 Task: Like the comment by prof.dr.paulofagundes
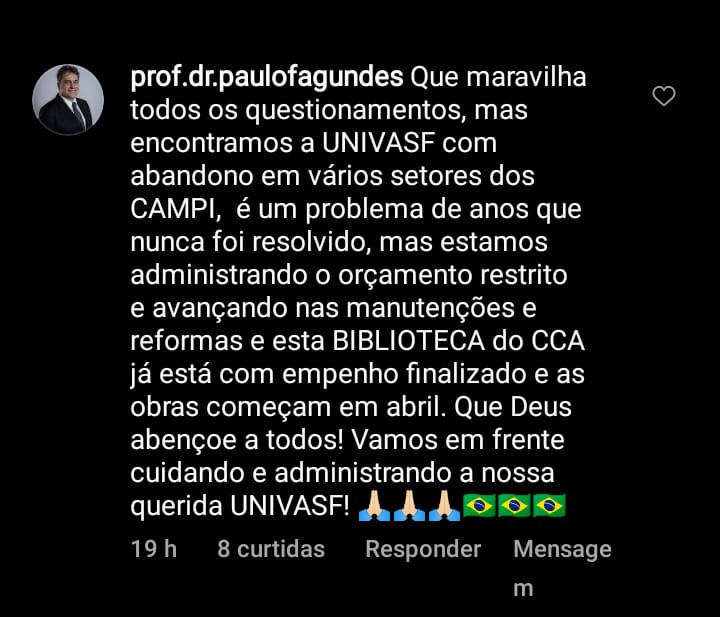pos(663,97)
